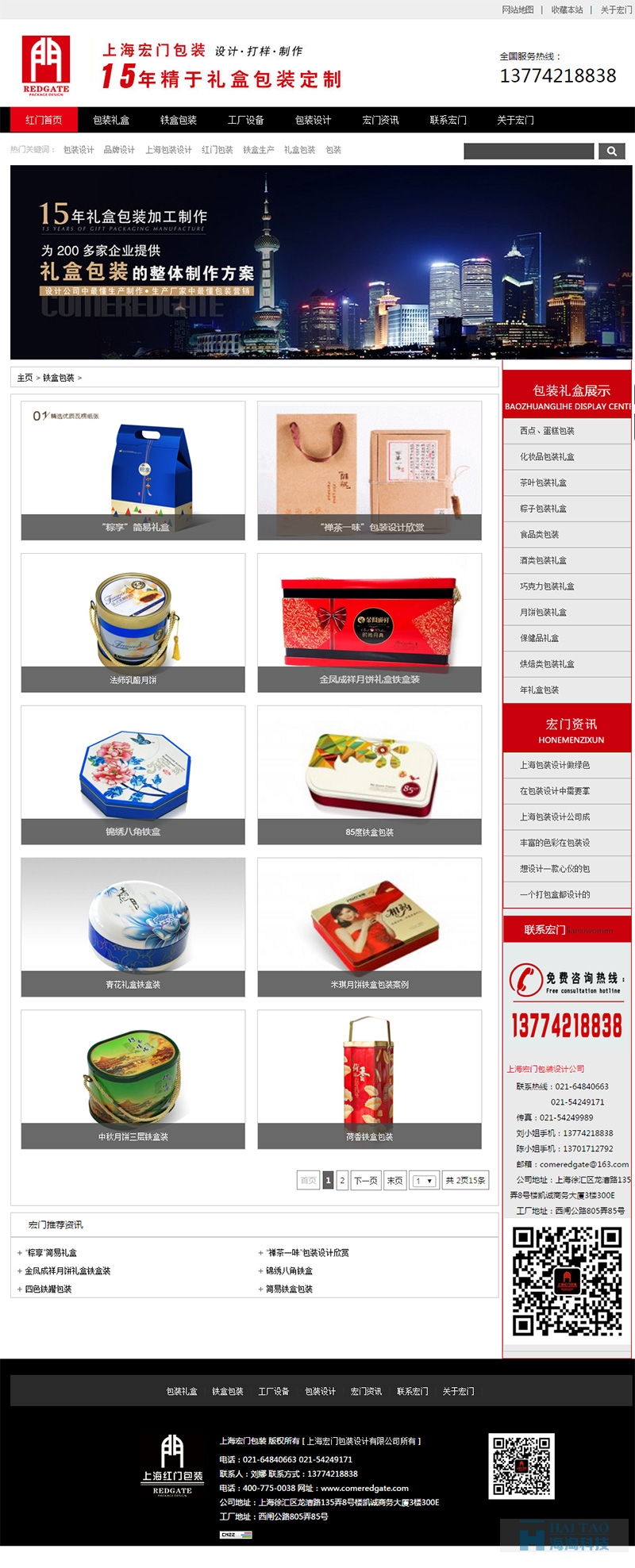Viewport: 635px width, 1568px height.
Task: View the 青花礼盒铁盒装 product
Action: click(133, 928)
